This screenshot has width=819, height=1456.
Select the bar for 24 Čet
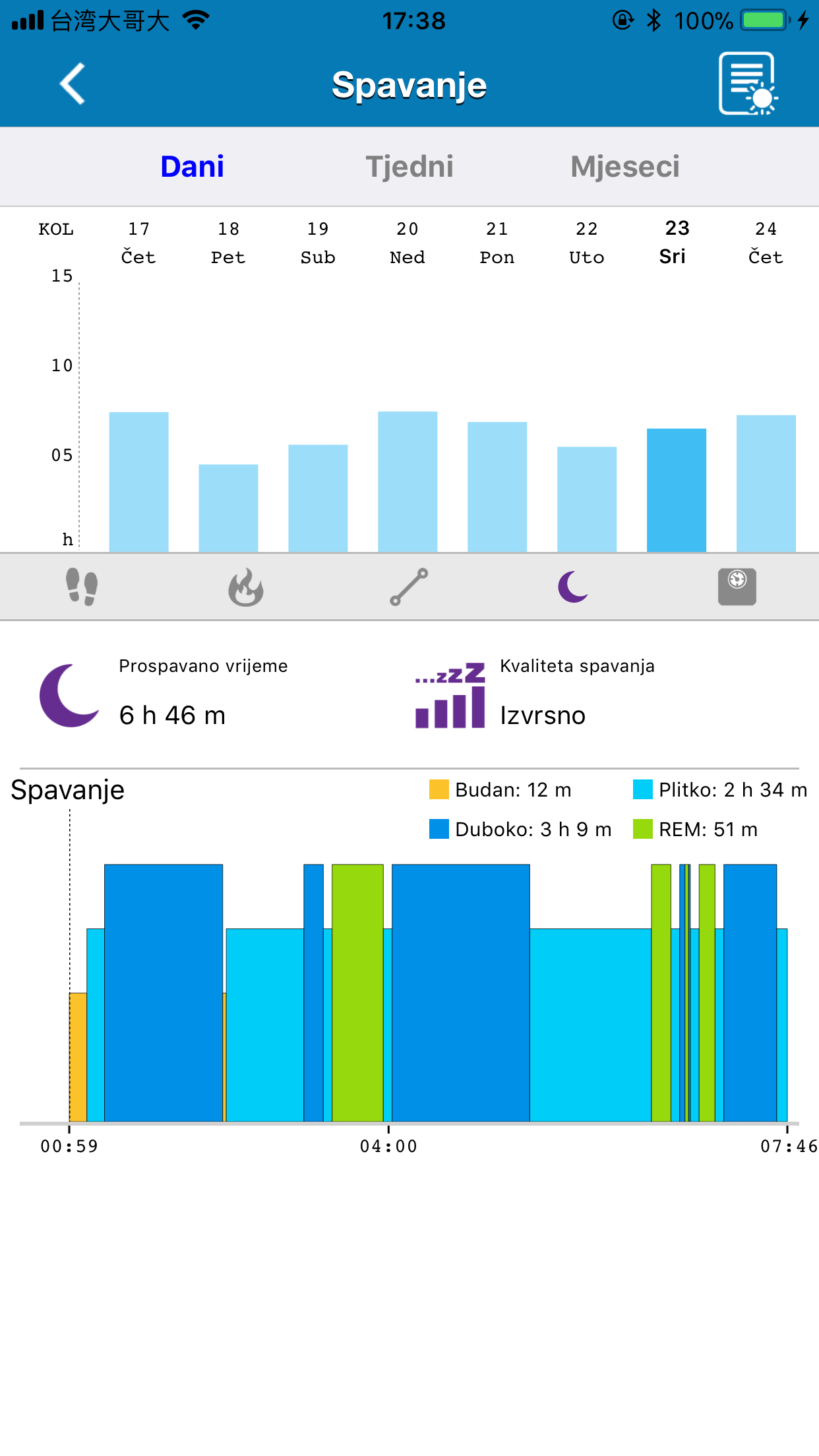tap(766, 483)
